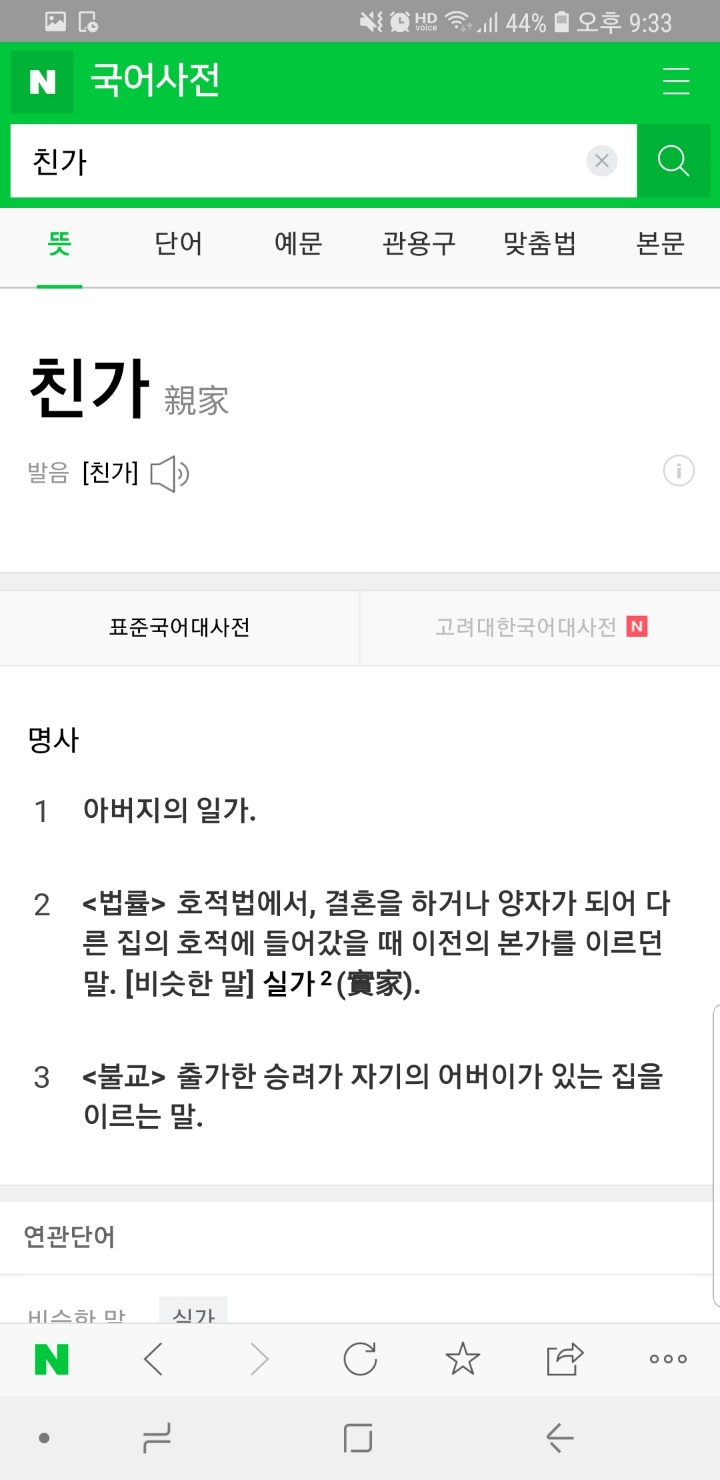Go back using the browser toolbar arrow

click(153, 1358)
